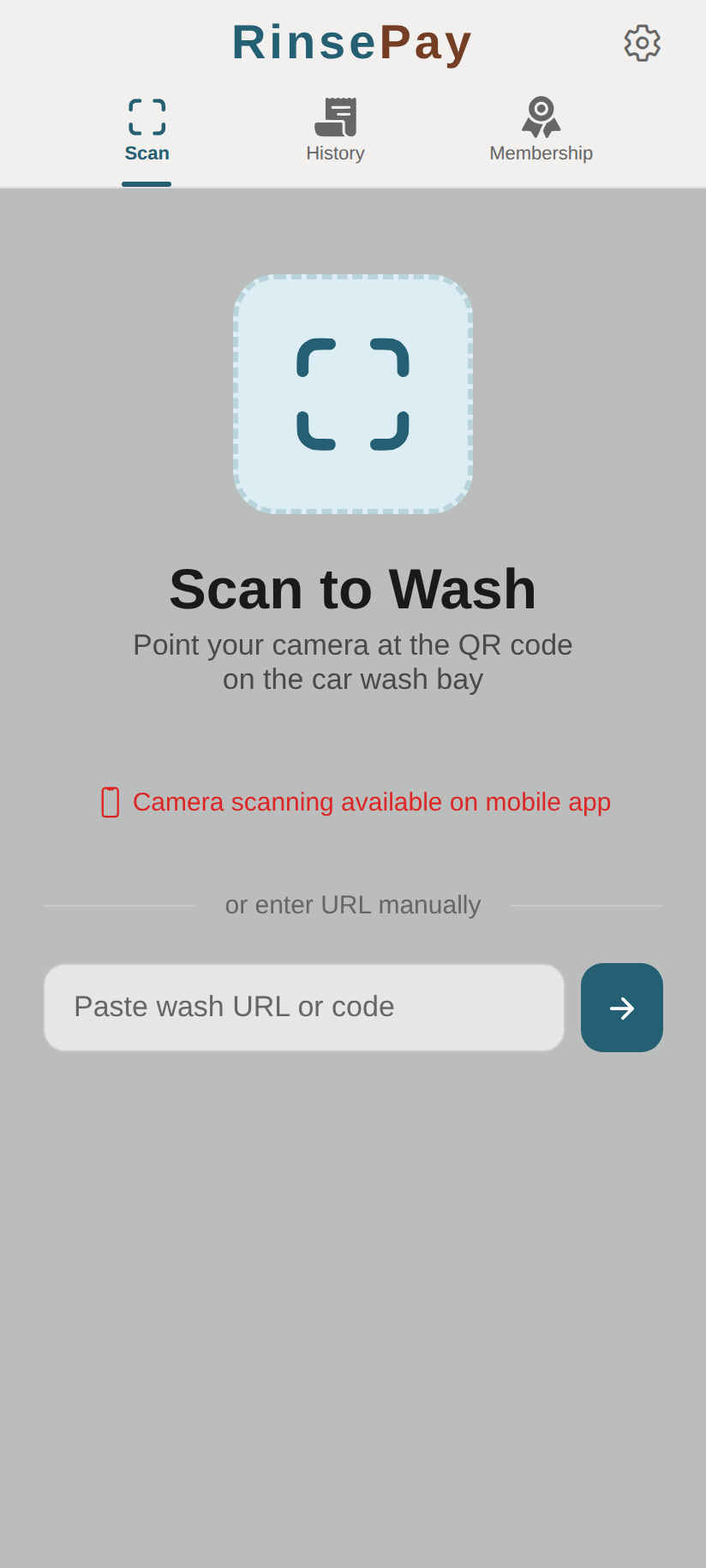This screenshot has width=706, height=1568.
Task: Click the red mobile phone icon
Action: tap(109, 802)
